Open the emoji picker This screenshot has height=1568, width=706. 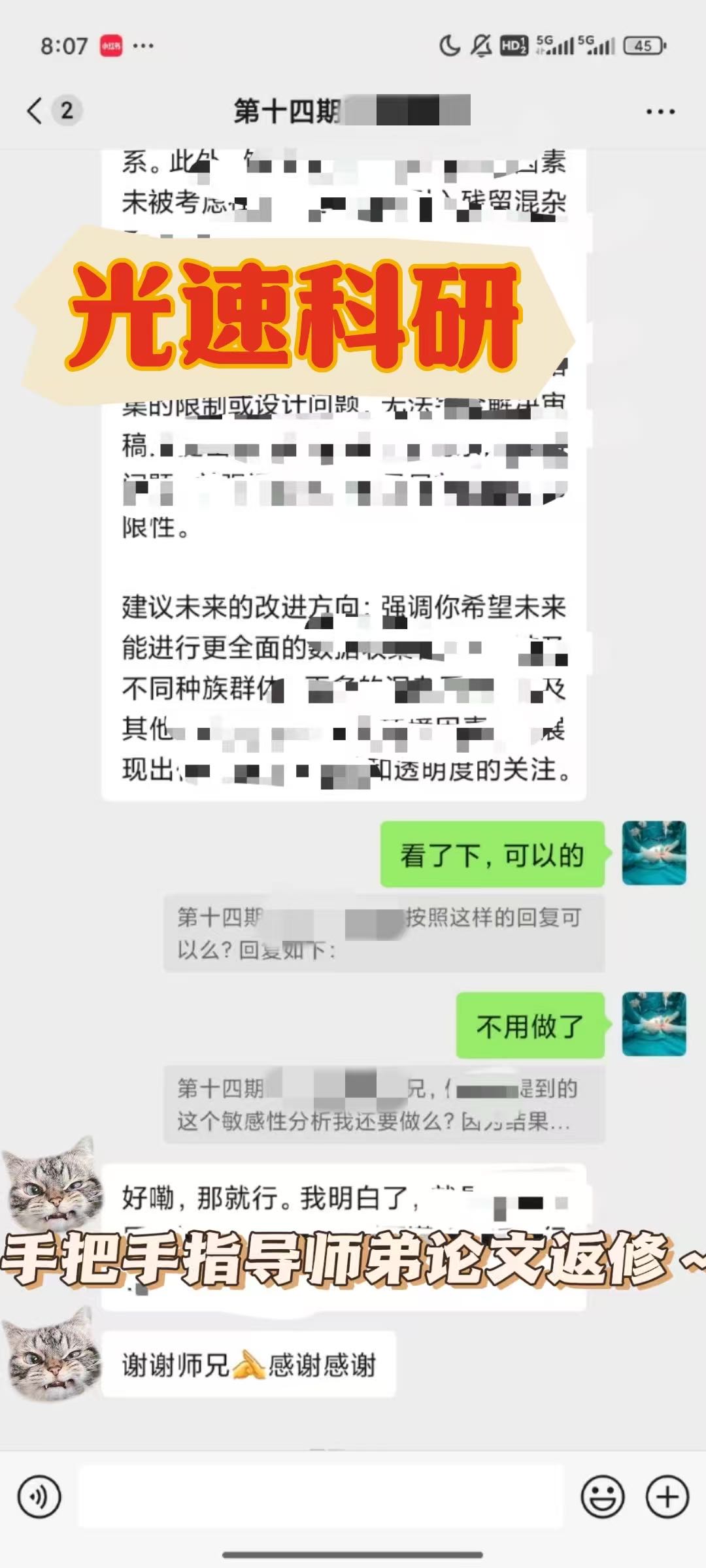[x=602, y=1496]
